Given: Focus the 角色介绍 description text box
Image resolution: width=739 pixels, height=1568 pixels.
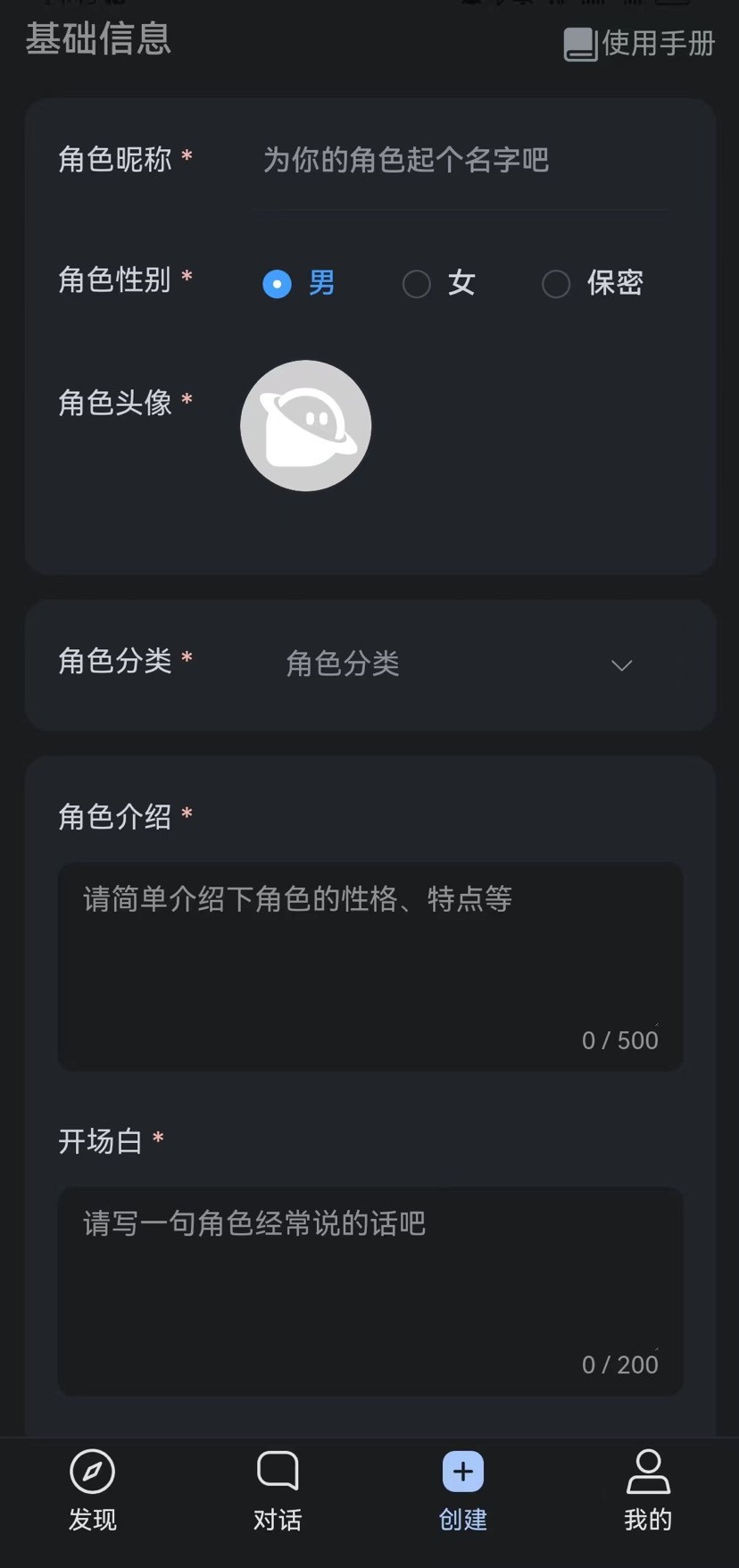Looking at the screenshot, I should coord(370,966).
